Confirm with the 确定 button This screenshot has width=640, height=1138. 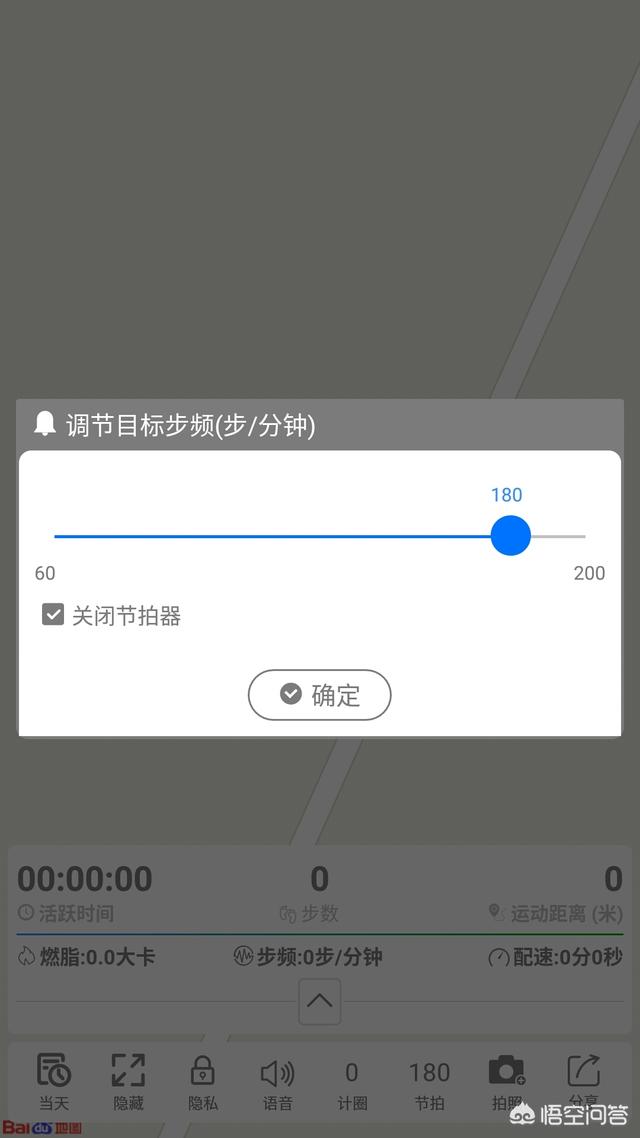(x=319, y=694)
